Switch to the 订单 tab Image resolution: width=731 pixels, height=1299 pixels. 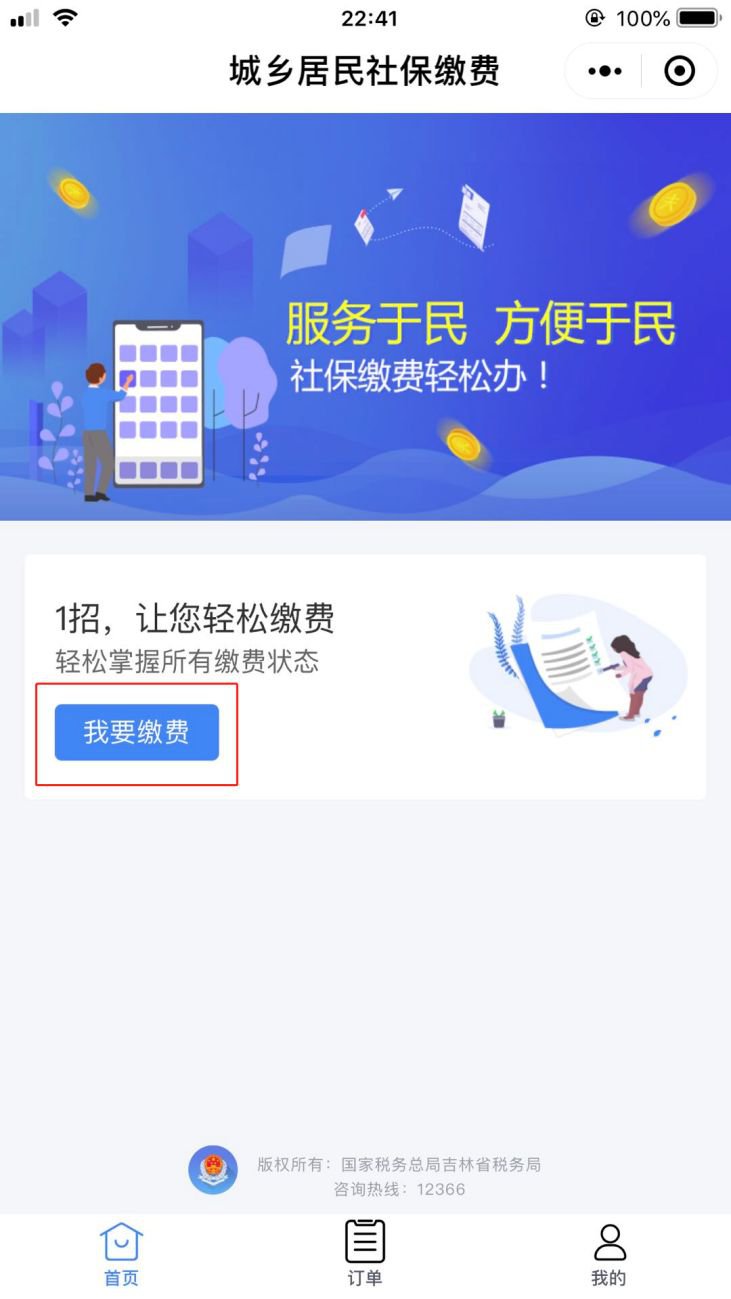365,1252
